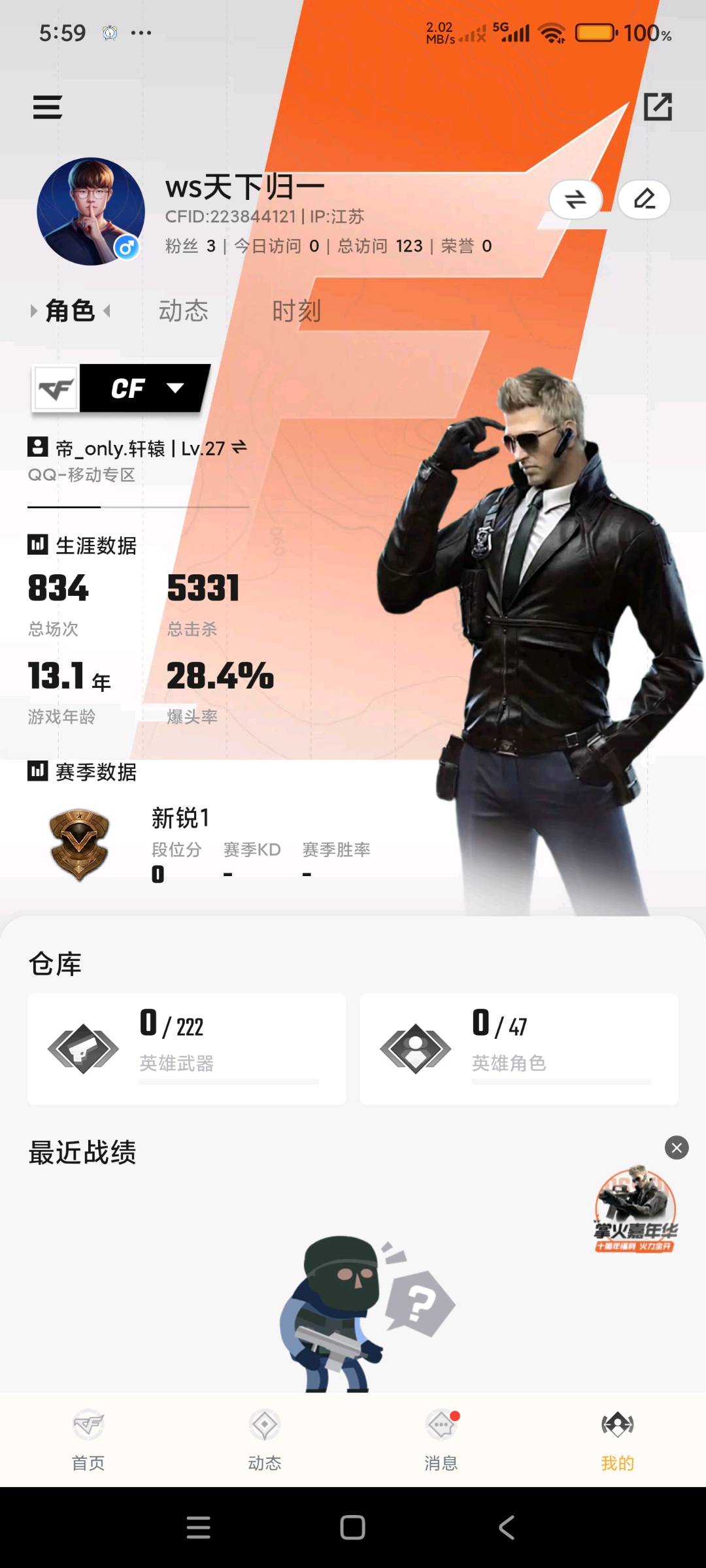The width and height of the screenshot is (706, 1568).
Task: Select the 角色 tab
Action: pyautogui.click(x=70, y=311)
